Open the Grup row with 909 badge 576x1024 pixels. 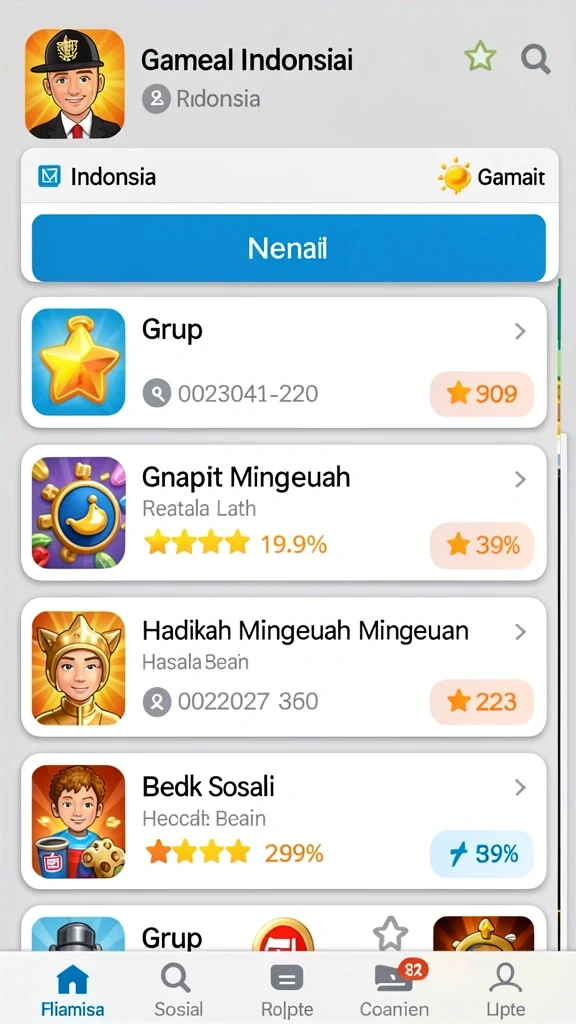click(x=284, y=362)
